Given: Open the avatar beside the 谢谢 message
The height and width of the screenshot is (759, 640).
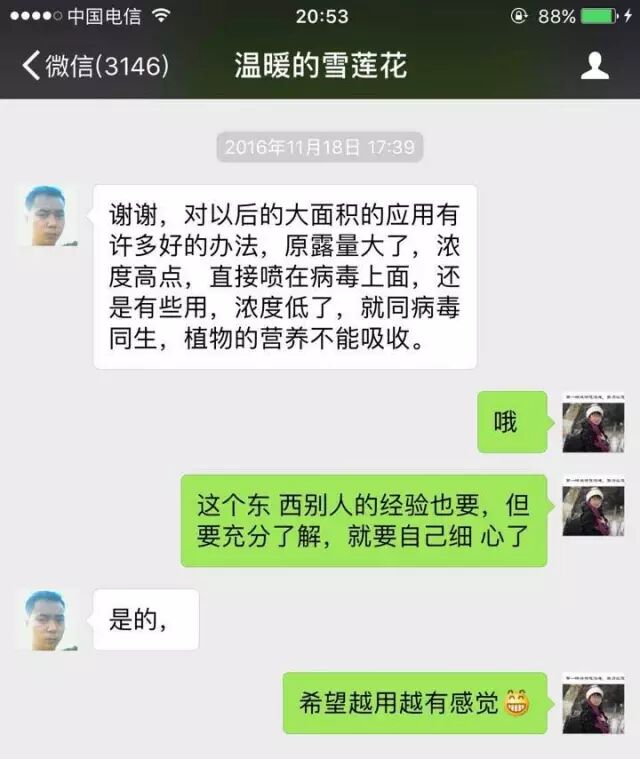Looking at the screenshot, I should click(47, 215).
